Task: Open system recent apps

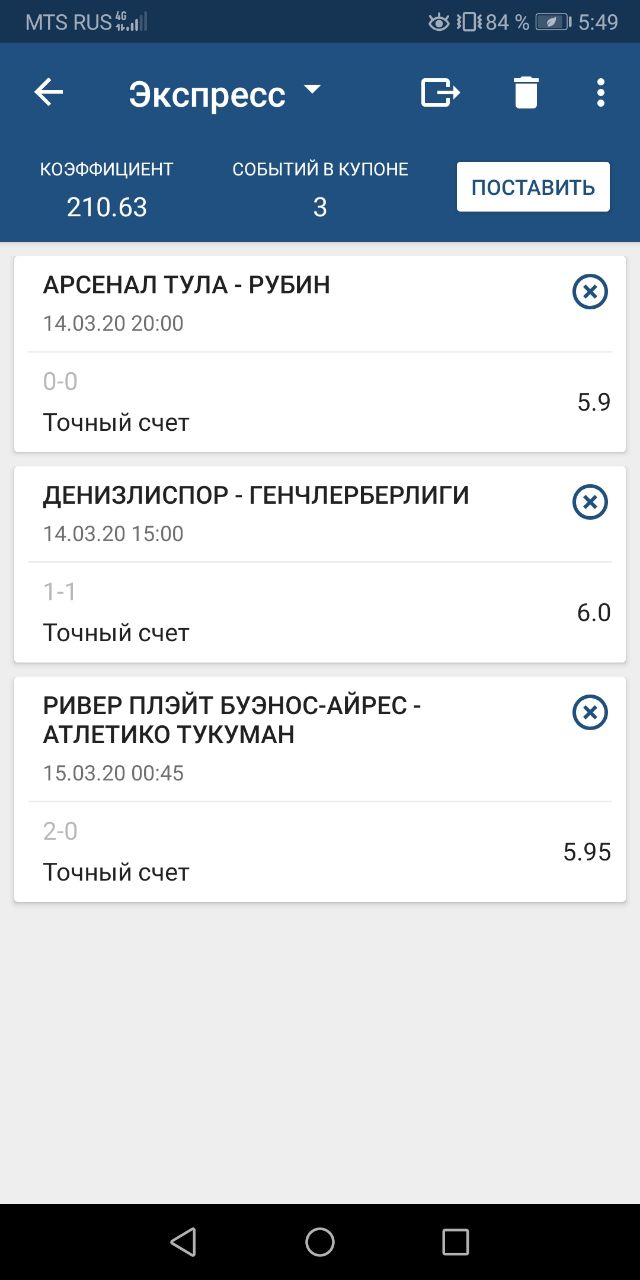Action: [x=455, y=1242]
